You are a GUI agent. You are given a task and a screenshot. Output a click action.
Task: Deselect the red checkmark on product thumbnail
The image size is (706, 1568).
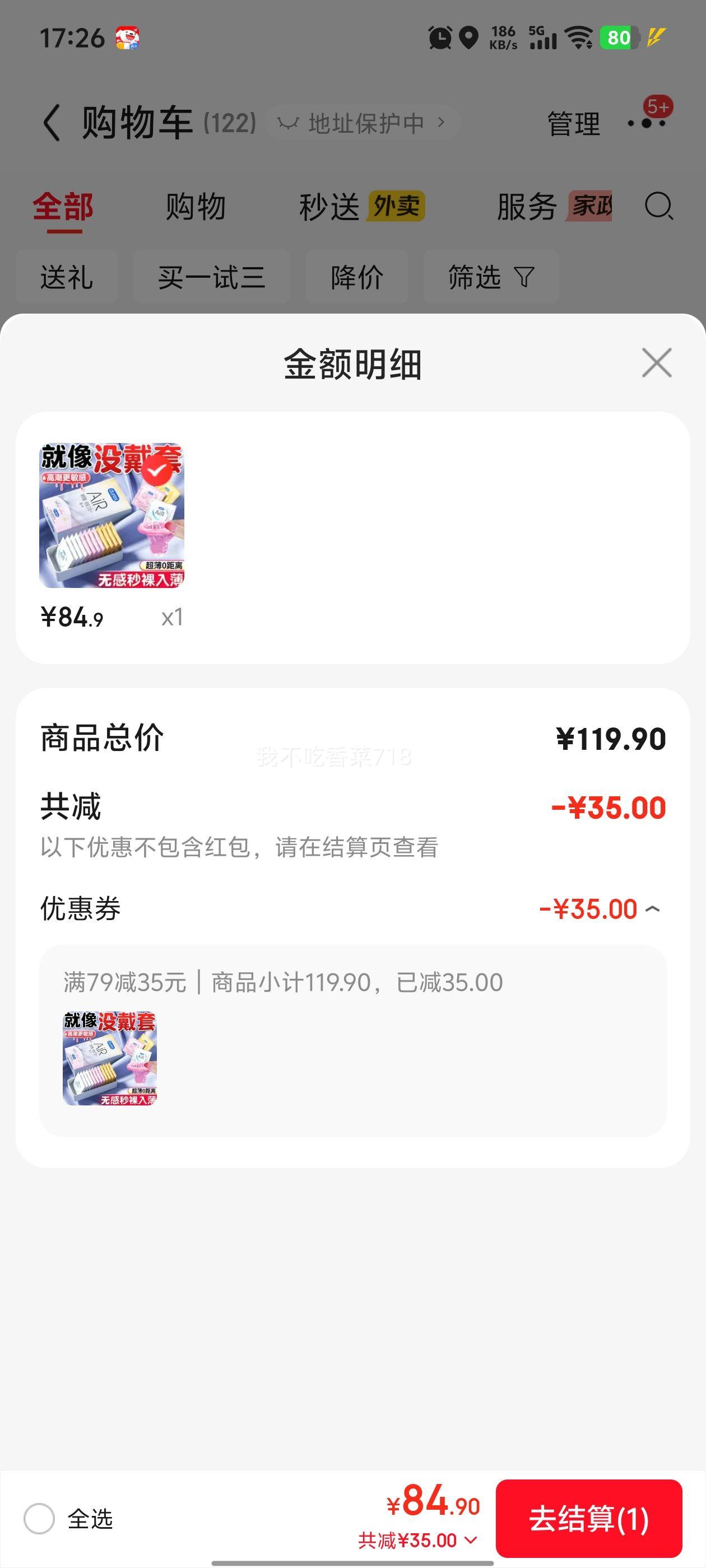[x=157, y=469]
